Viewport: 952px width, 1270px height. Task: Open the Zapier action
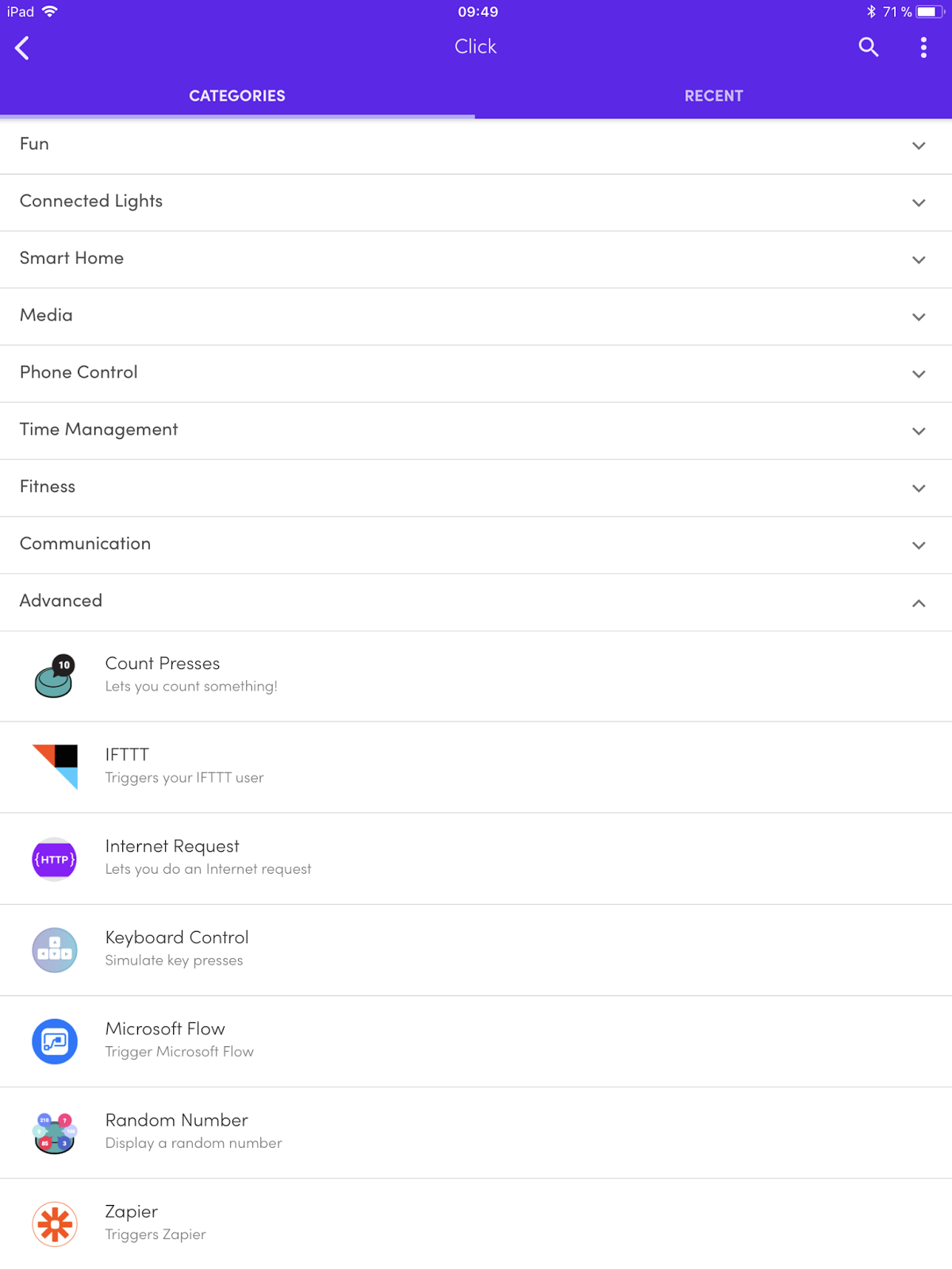476,1223
